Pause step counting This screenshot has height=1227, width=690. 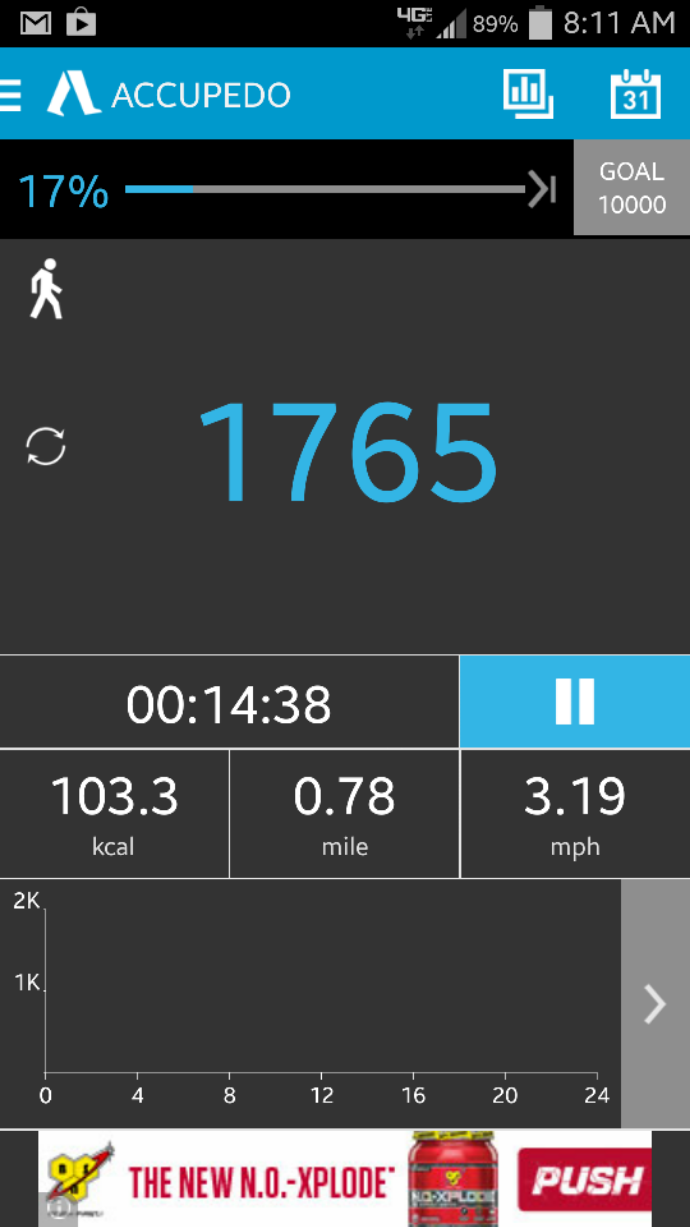[574, 702]
